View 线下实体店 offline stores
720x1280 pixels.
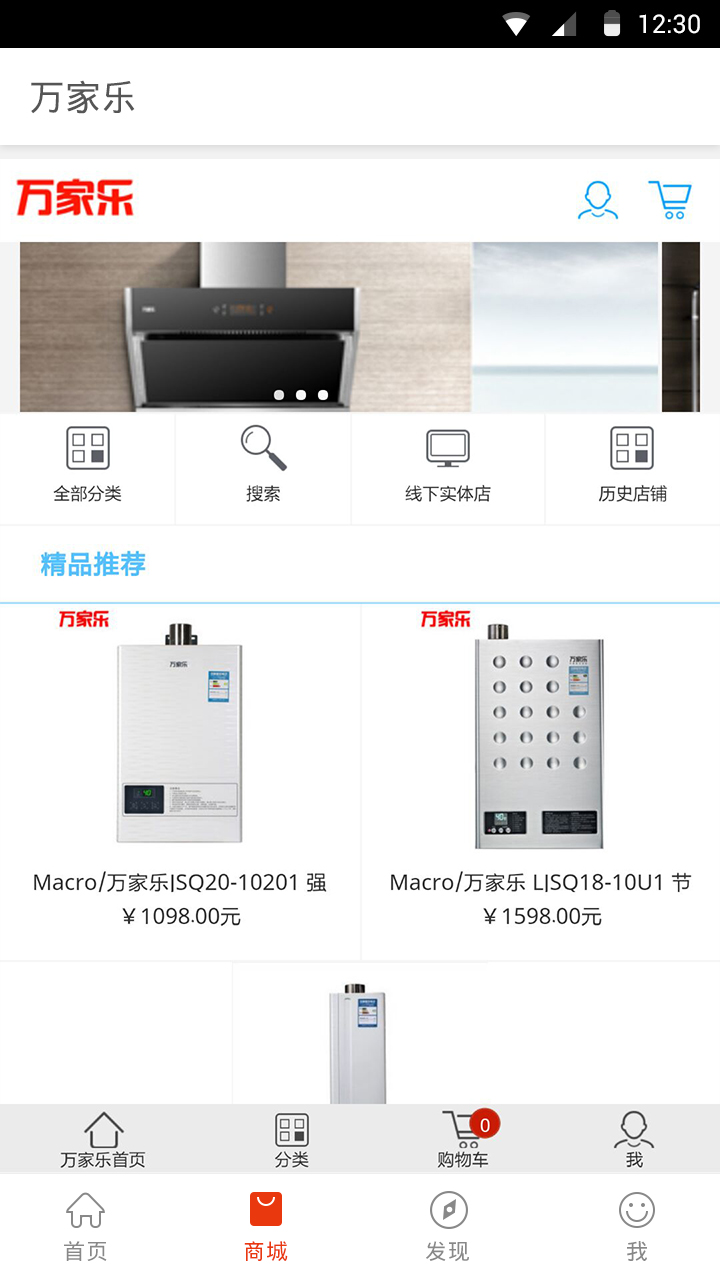click(x=447, y=467)
